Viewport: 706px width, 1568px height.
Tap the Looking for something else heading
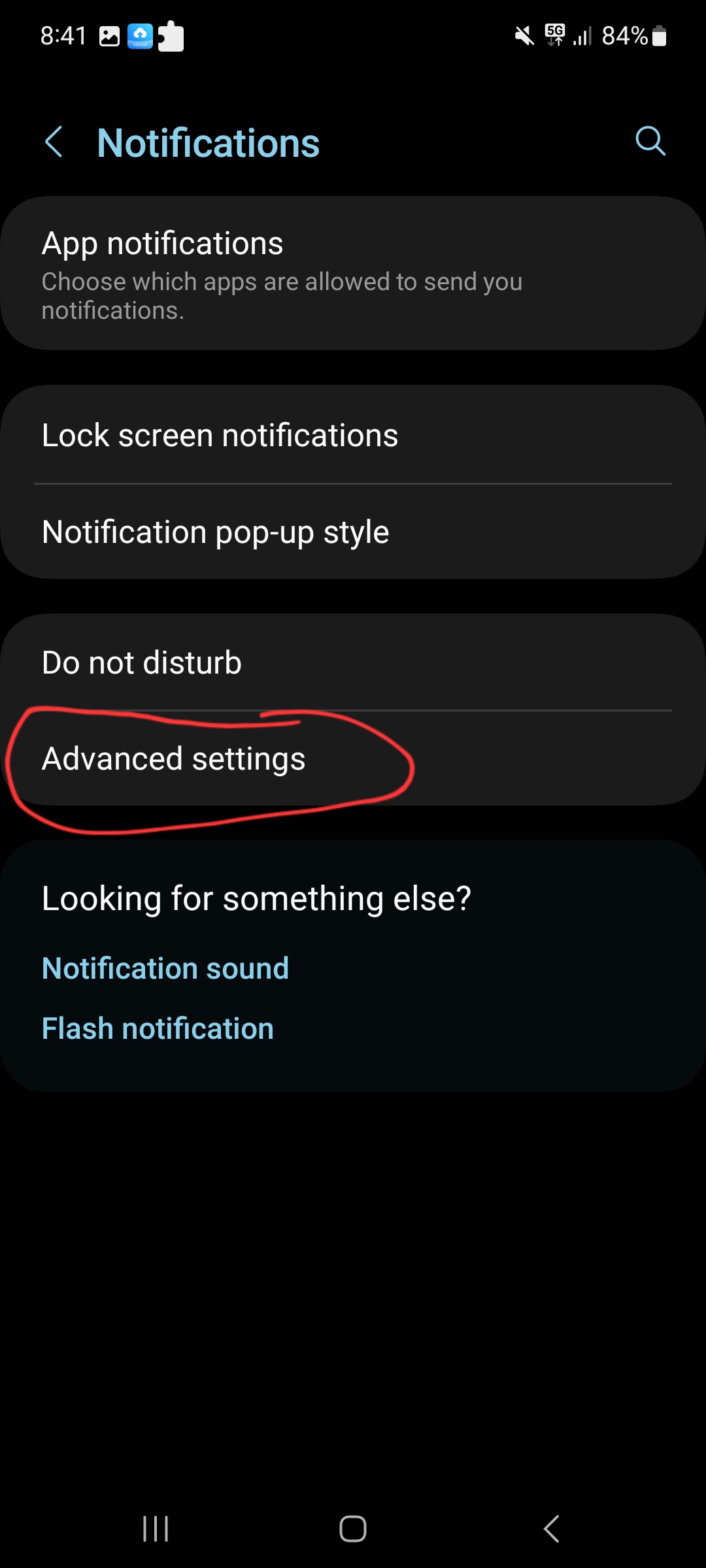[x=256, y=898]
